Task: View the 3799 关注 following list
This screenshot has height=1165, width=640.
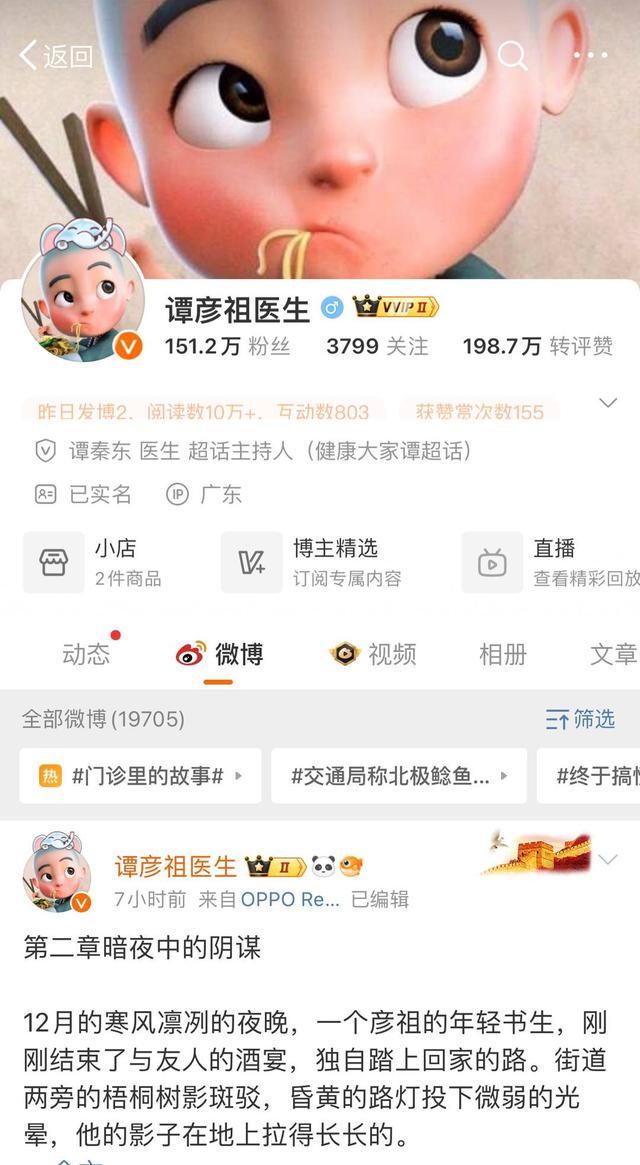Action: point(377,346)
